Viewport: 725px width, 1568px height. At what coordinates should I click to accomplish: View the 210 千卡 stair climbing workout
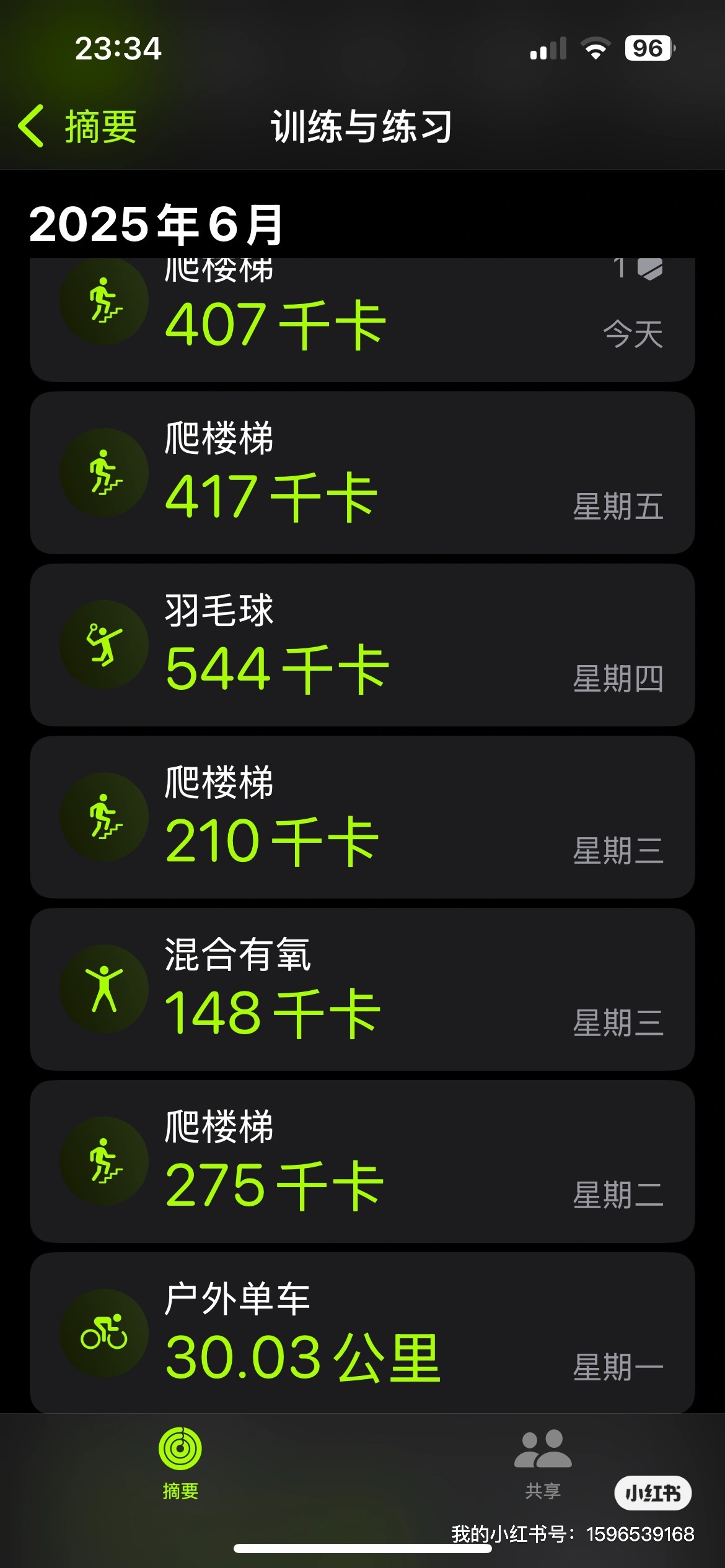coord(362,817)
